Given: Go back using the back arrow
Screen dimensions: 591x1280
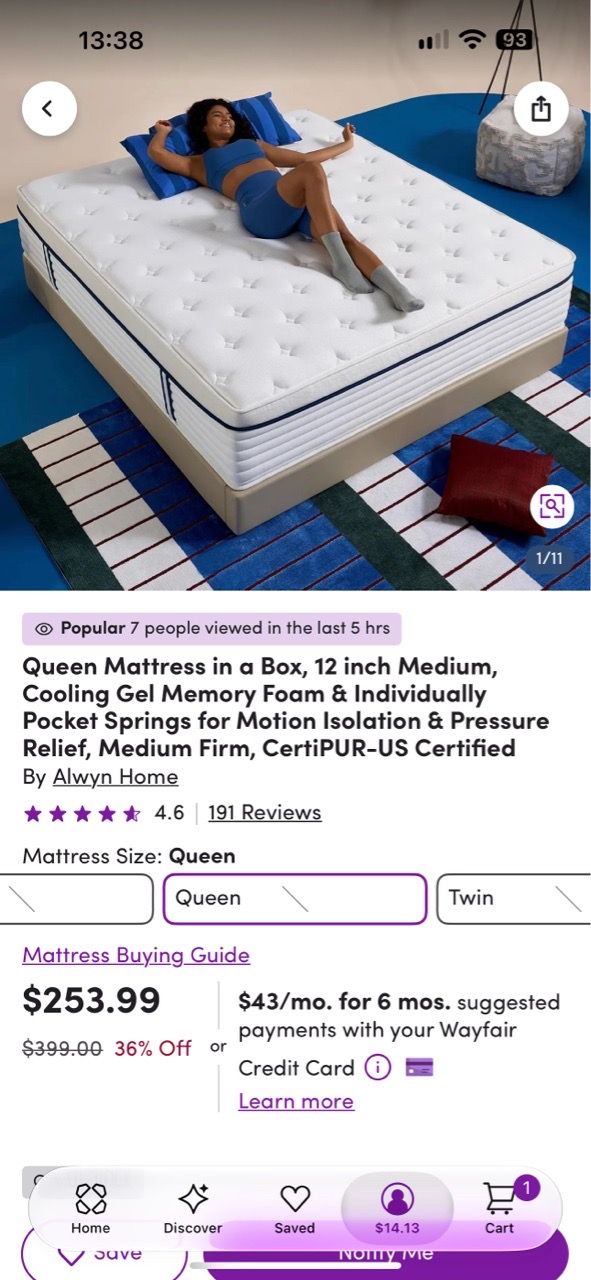Looking at the screenshot, I should point(48,109).
